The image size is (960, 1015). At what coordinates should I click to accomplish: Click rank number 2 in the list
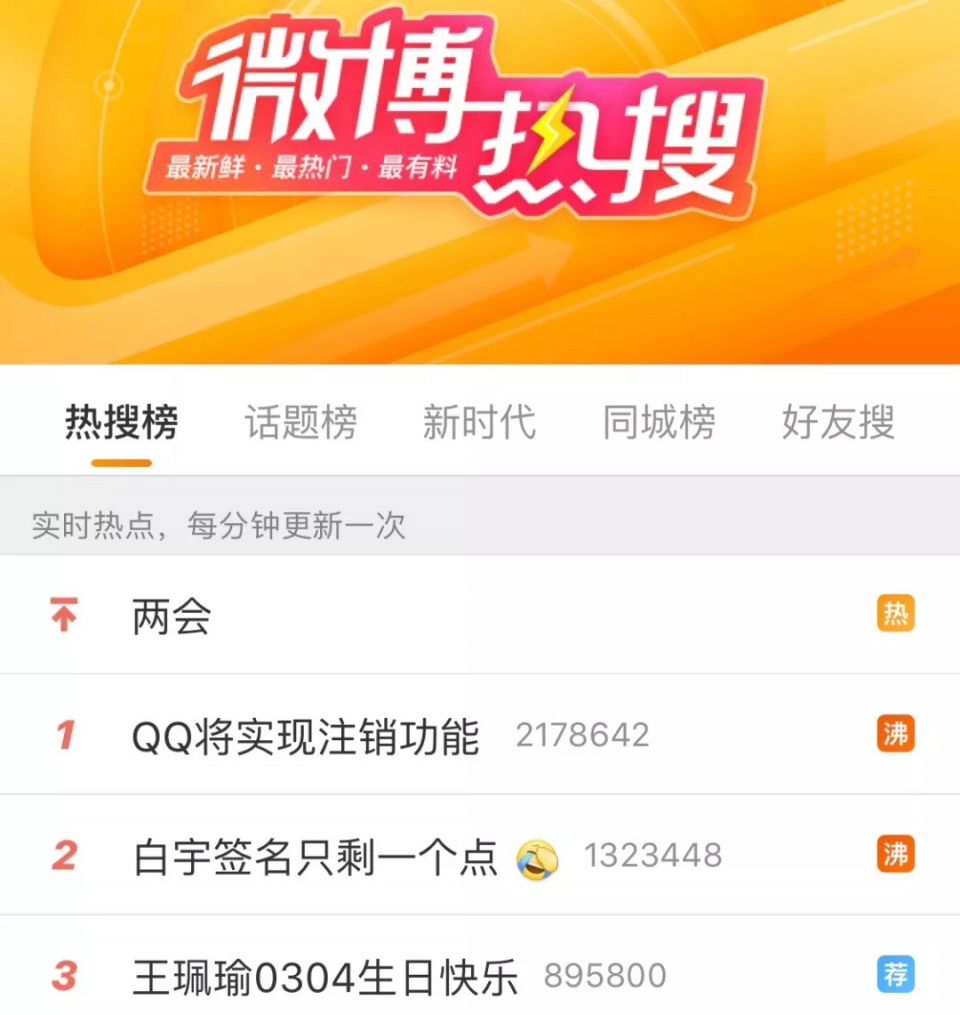point(64,854)
